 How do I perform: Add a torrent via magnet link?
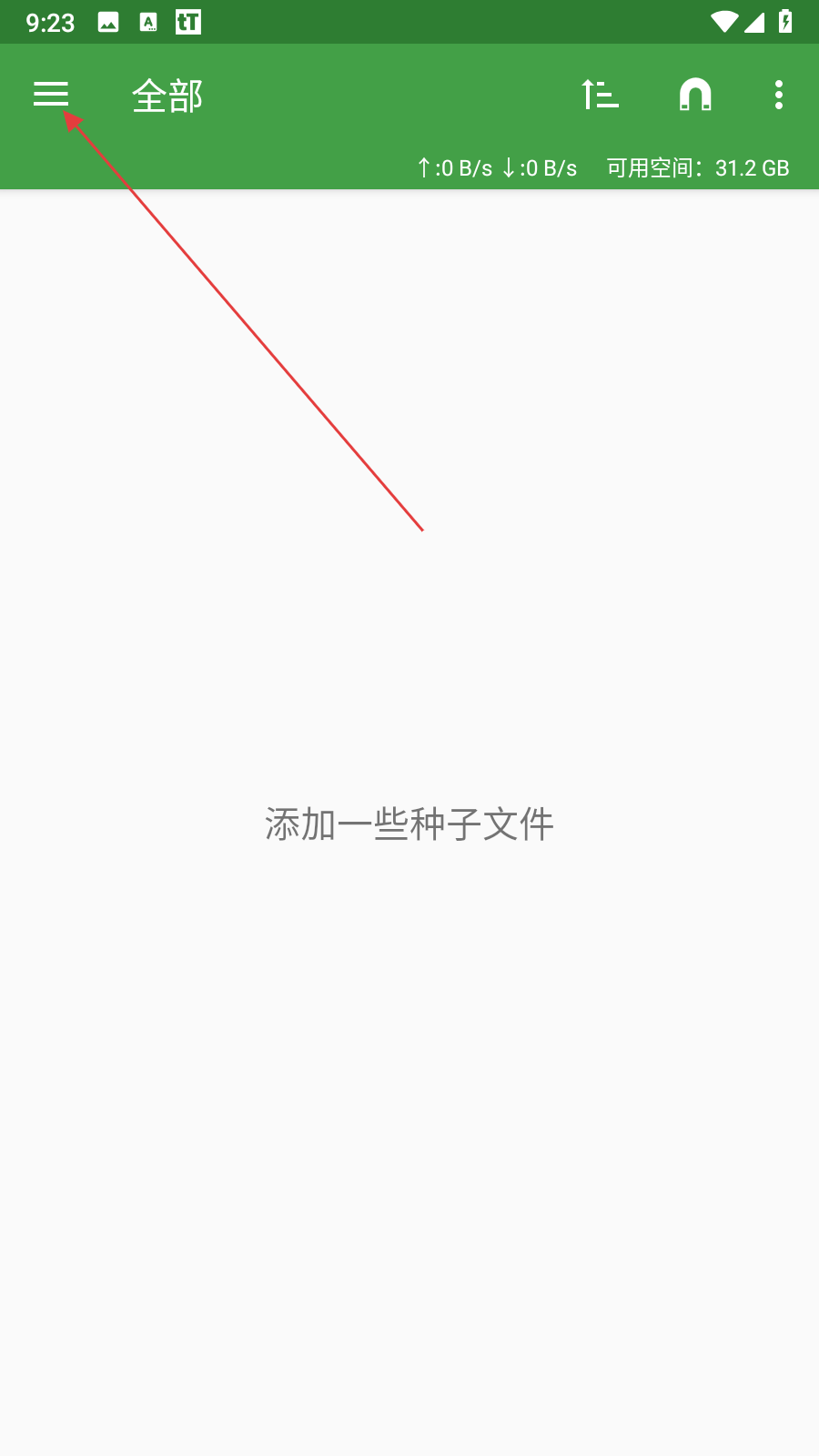tap(695, 95)
